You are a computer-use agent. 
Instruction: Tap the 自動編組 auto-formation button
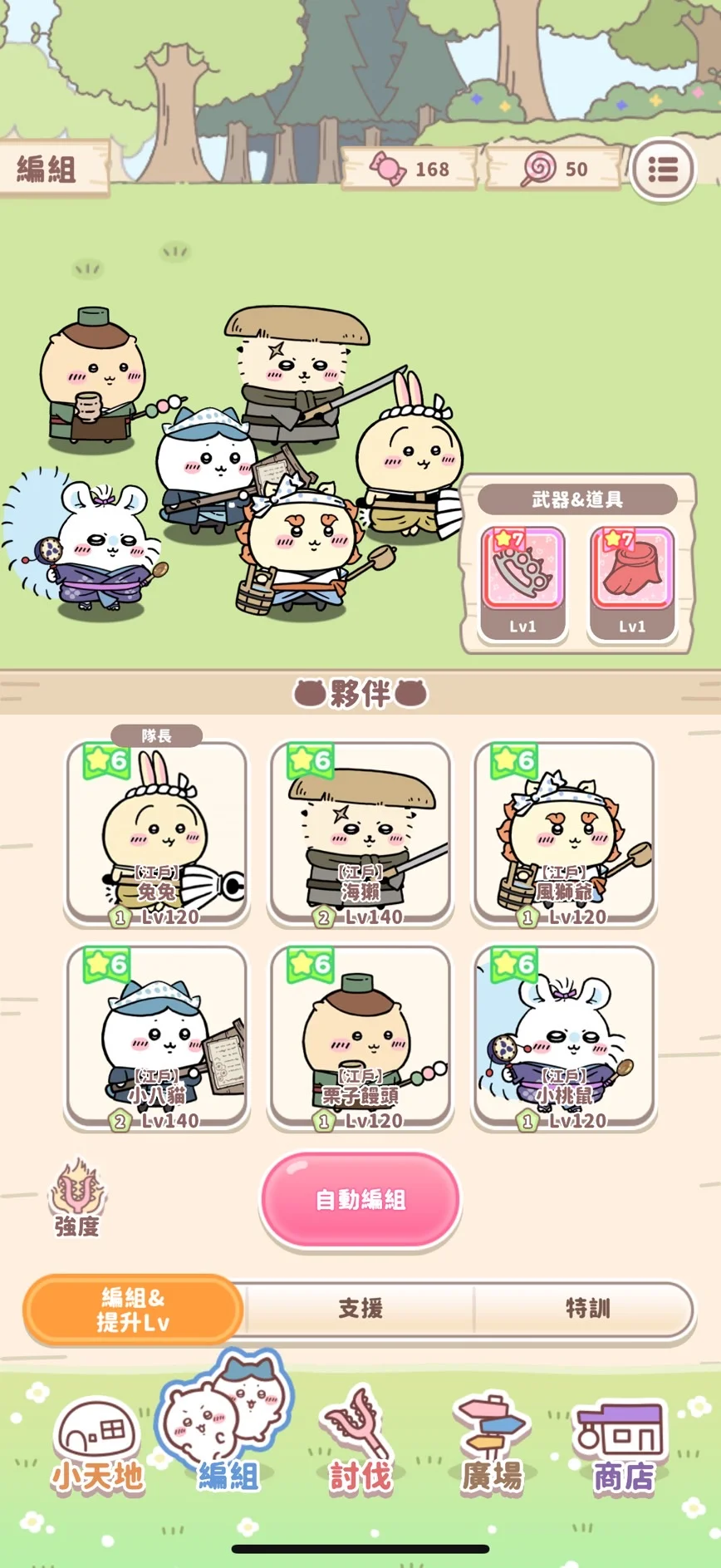pos(360,1199)
